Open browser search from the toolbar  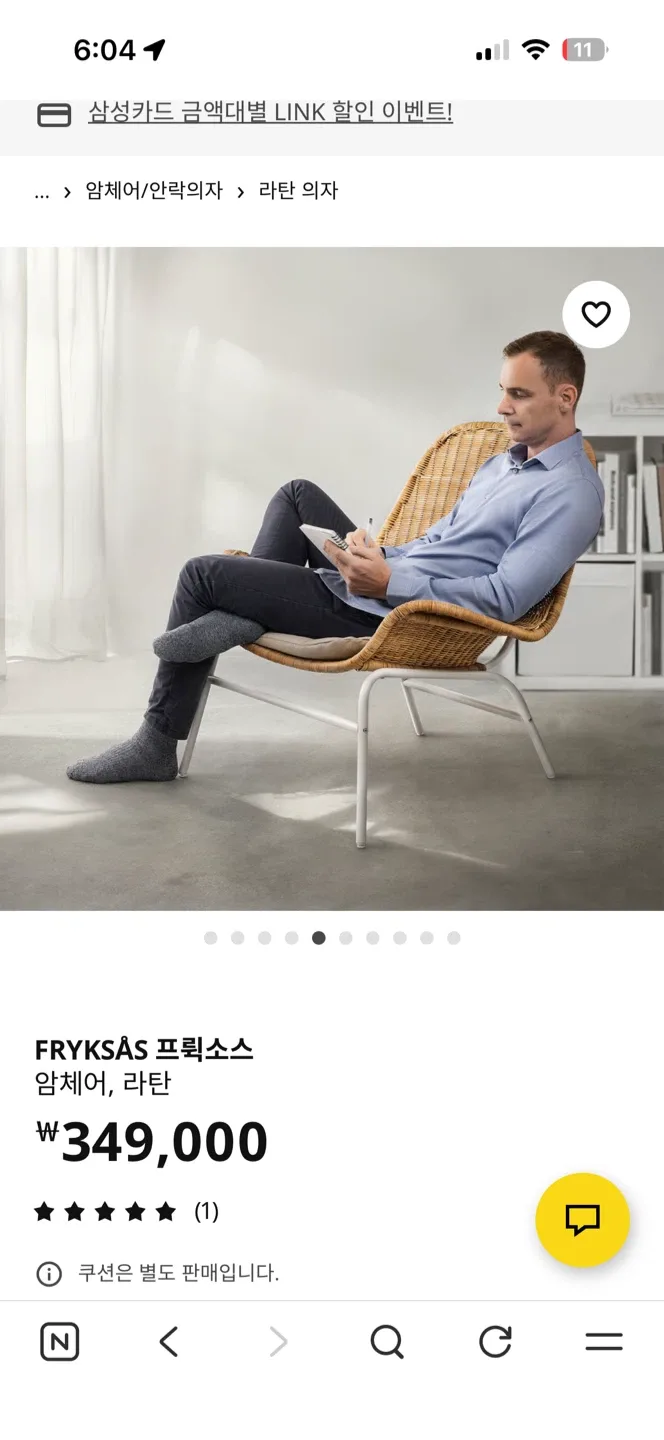[386, 1342]
